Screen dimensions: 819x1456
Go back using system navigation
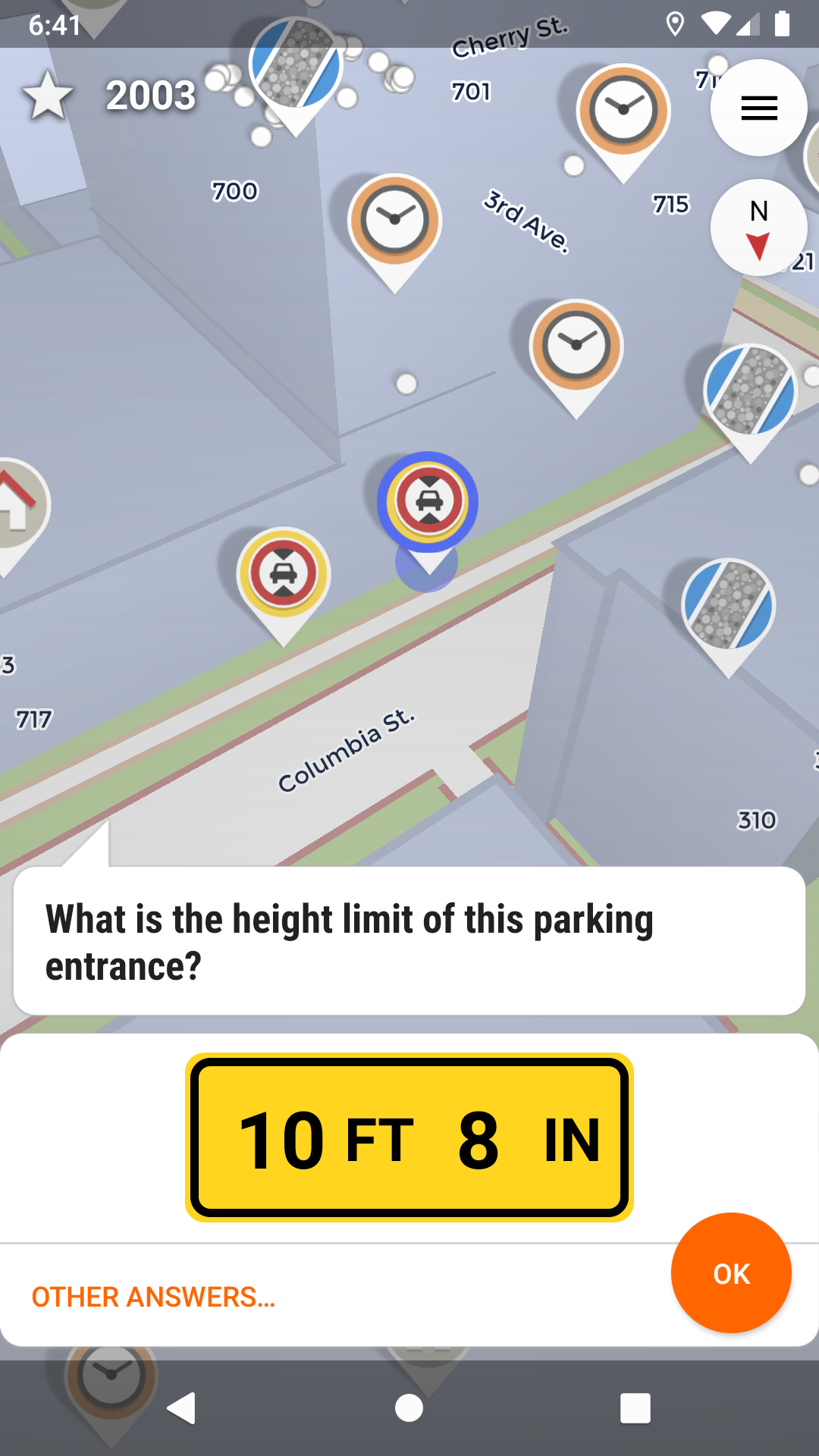[182, 1408]
